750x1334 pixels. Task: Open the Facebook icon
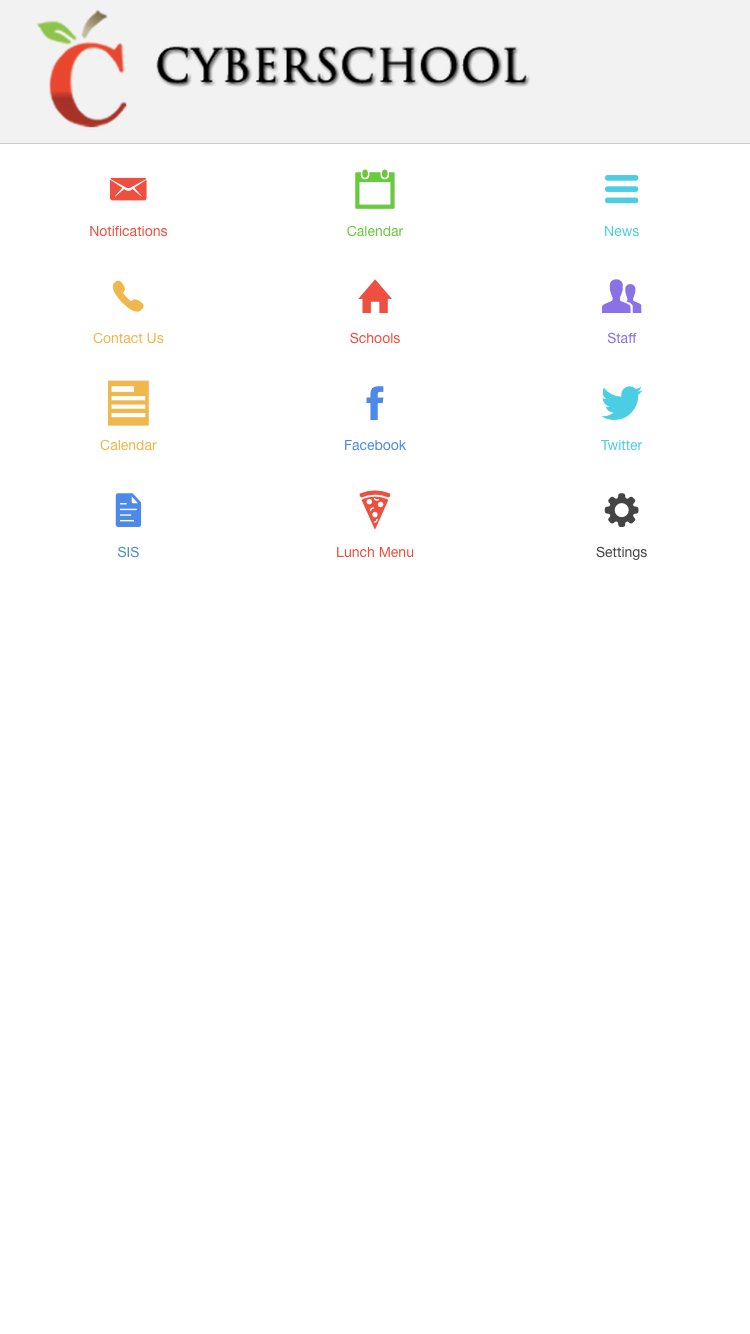click(x=374, y=403)
